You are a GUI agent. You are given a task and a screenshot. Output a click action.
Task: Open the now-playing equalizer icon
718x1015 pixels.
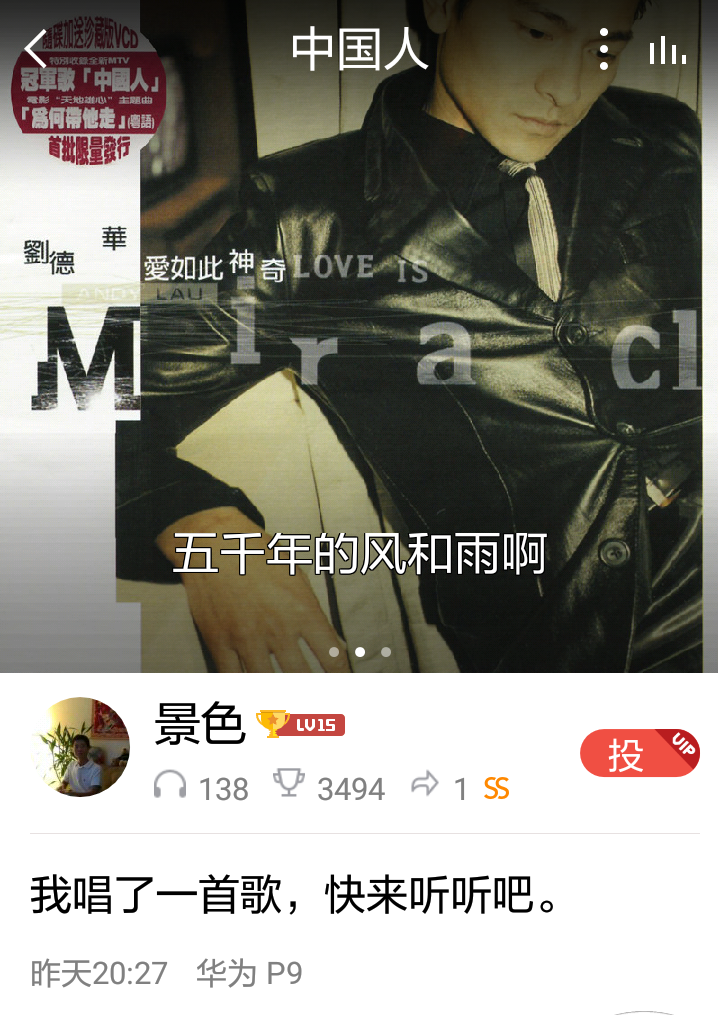(667, 50)
